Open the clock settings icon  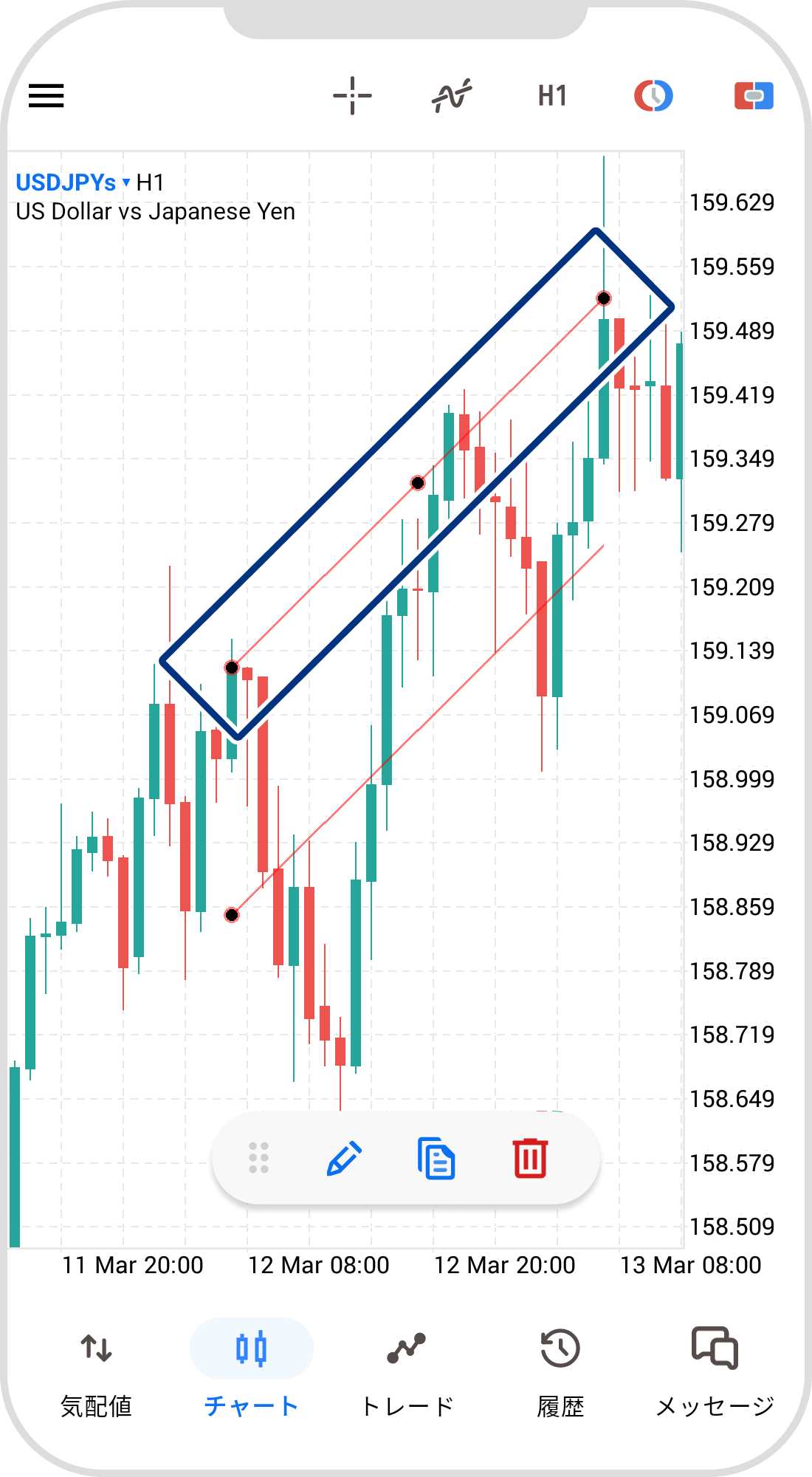click(x=653, y=96)
